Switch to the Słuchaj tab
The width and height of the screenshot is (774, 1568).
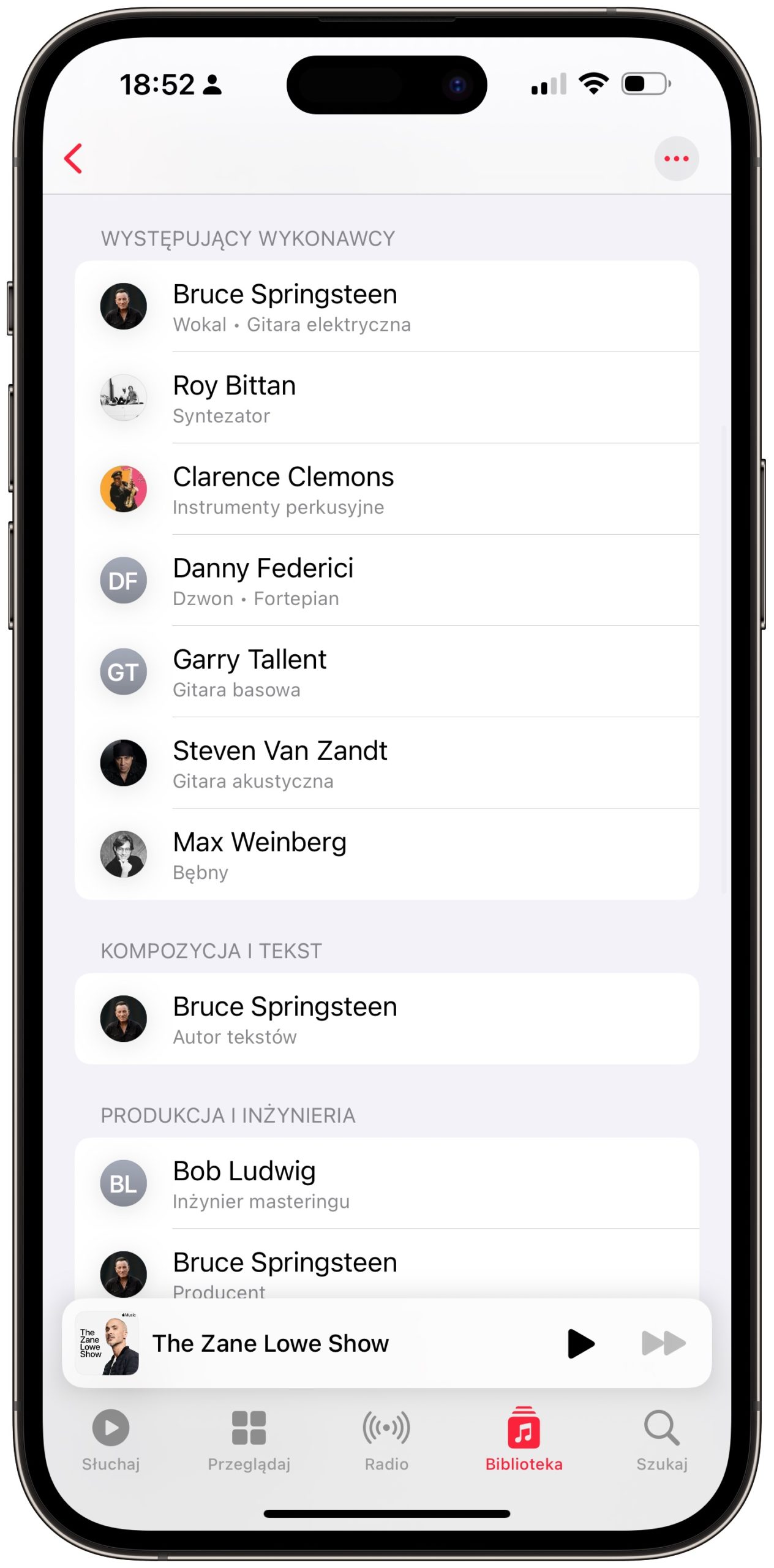tap(111, 1439)
